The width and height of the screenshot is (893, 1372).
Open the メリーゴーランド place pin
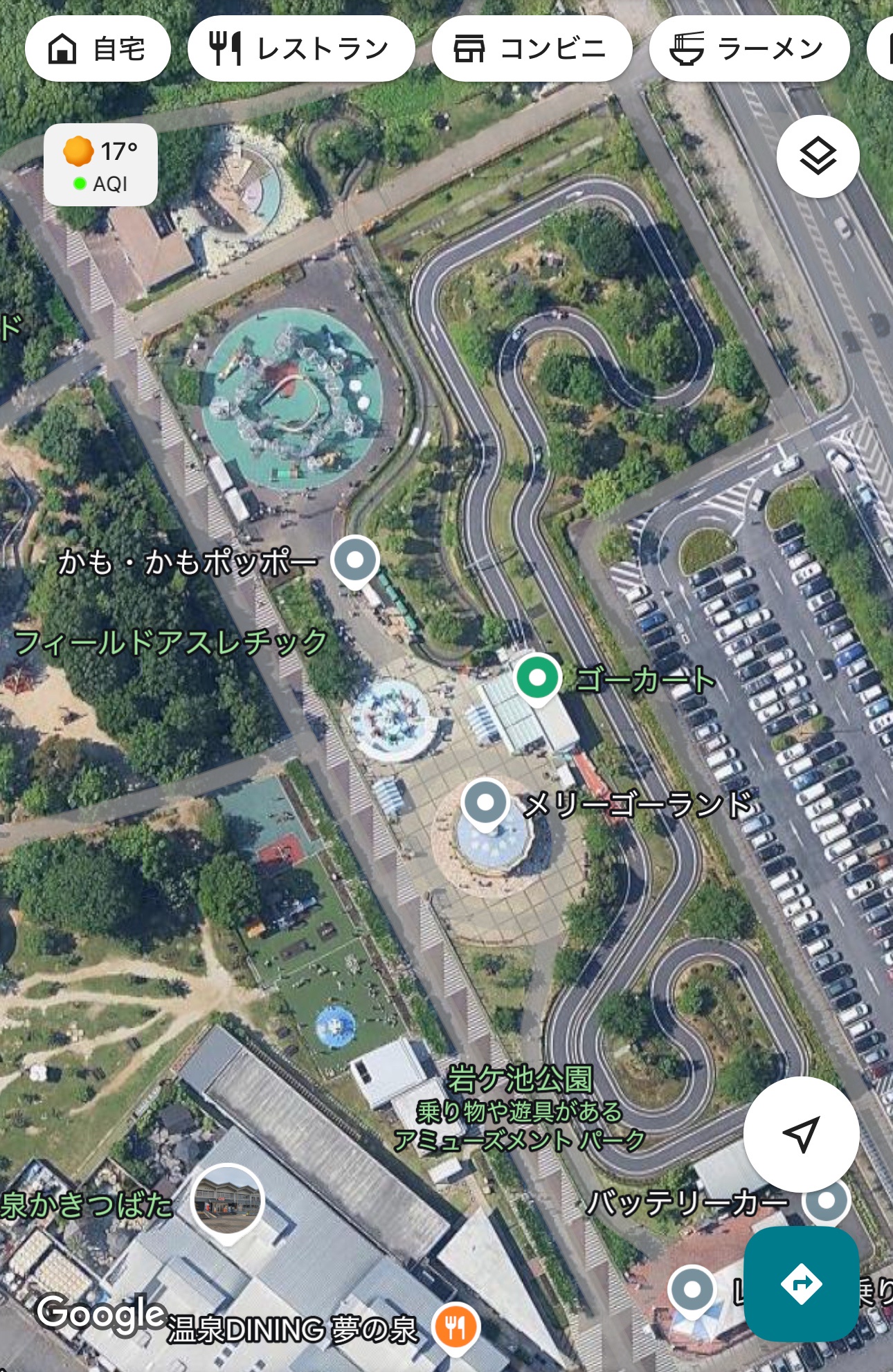tap(485, 802)
